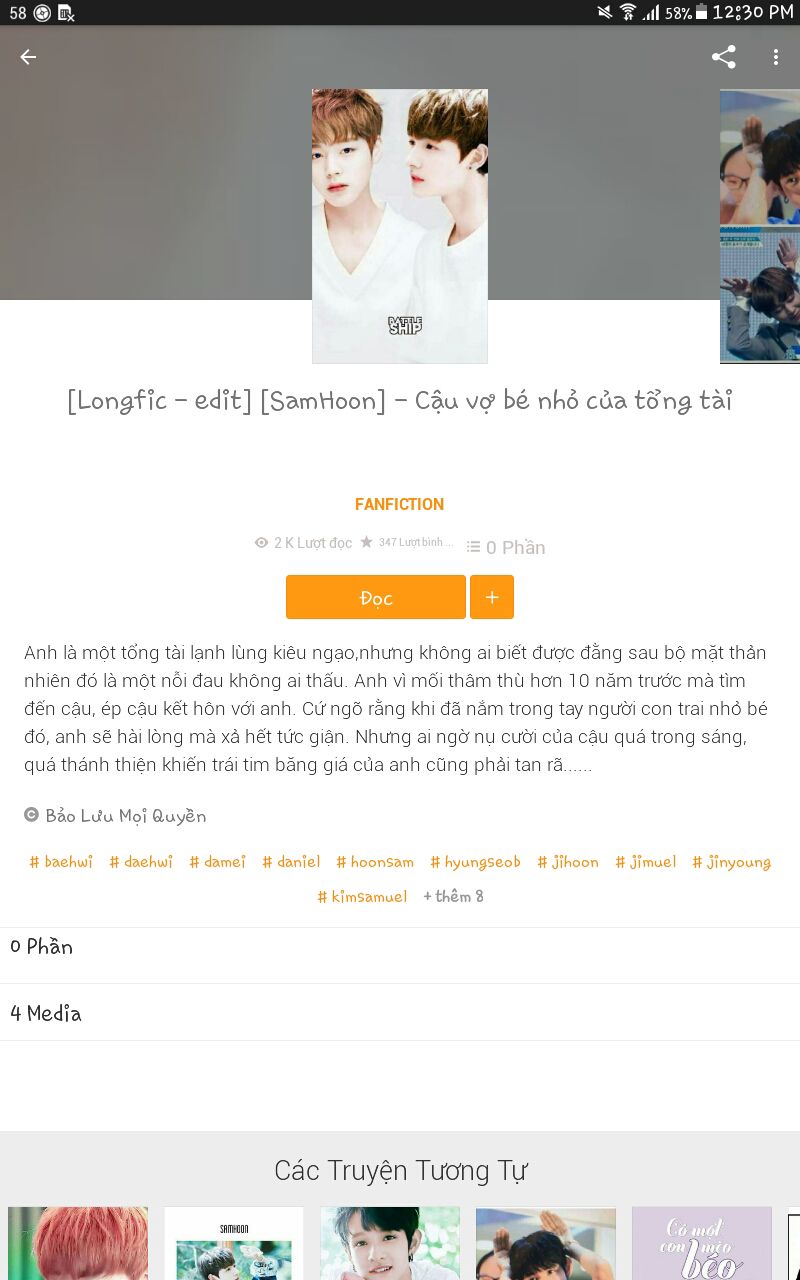Select the daehwi tag
Image resolution: width=800 pixels, height=1280 pixels.
click(x=141, y=862)
